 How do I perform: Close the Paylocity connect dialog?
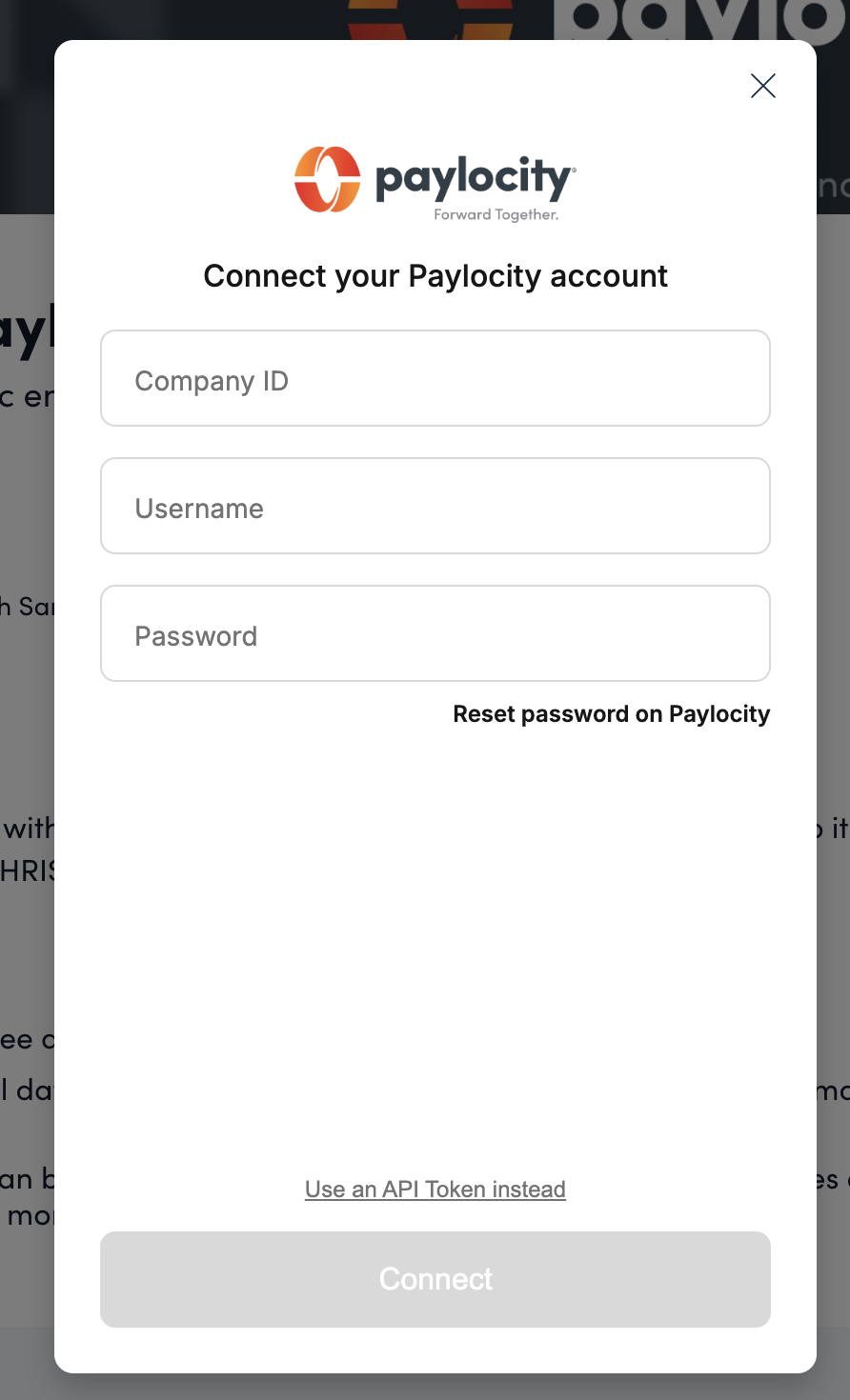[763, 86]
